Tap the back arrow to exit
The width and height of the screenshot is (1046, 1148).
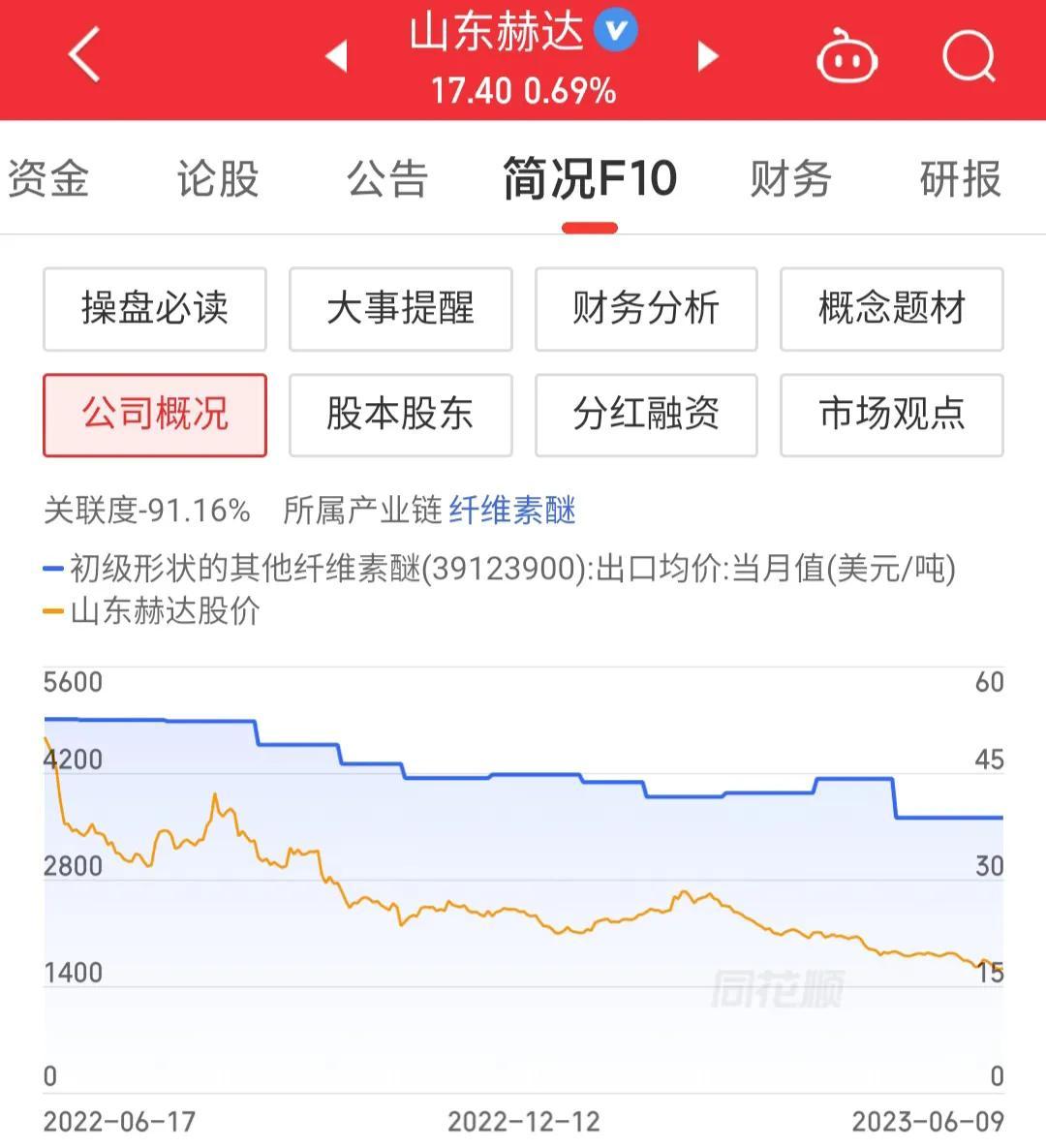(82, 55)
